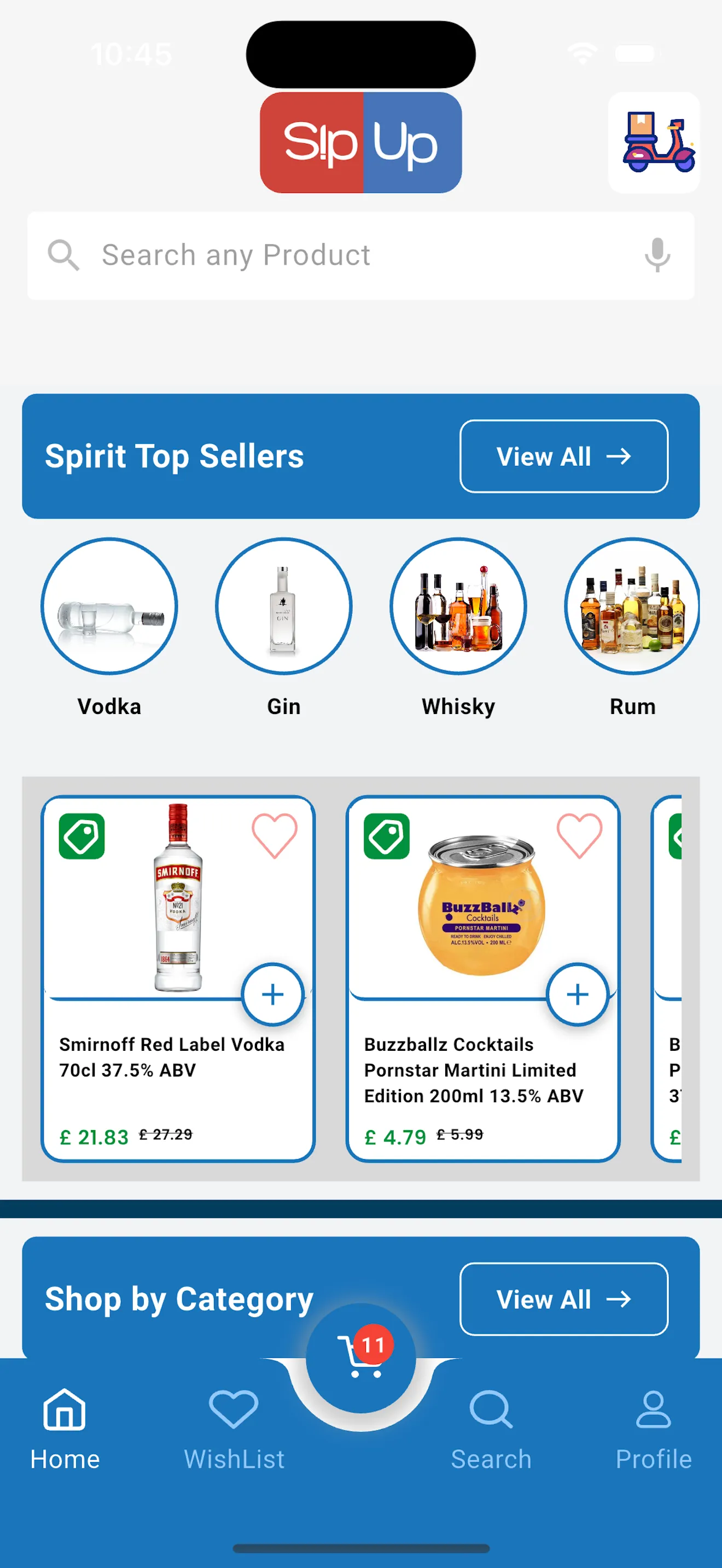Browse the Whisky category
This screenshot has height=1568, width=722.
(x=458, y=606)
